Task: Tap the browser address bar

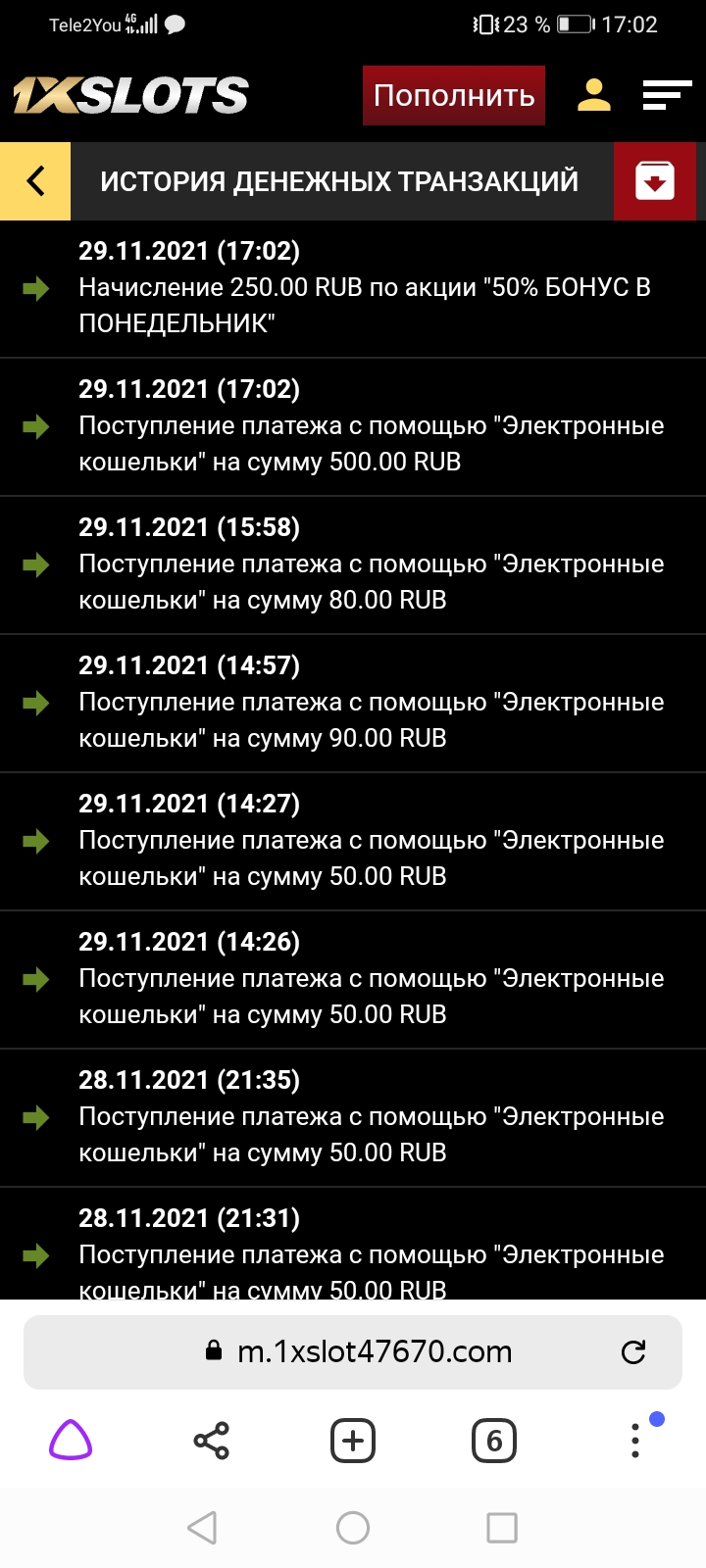Action: (353, 1351)
